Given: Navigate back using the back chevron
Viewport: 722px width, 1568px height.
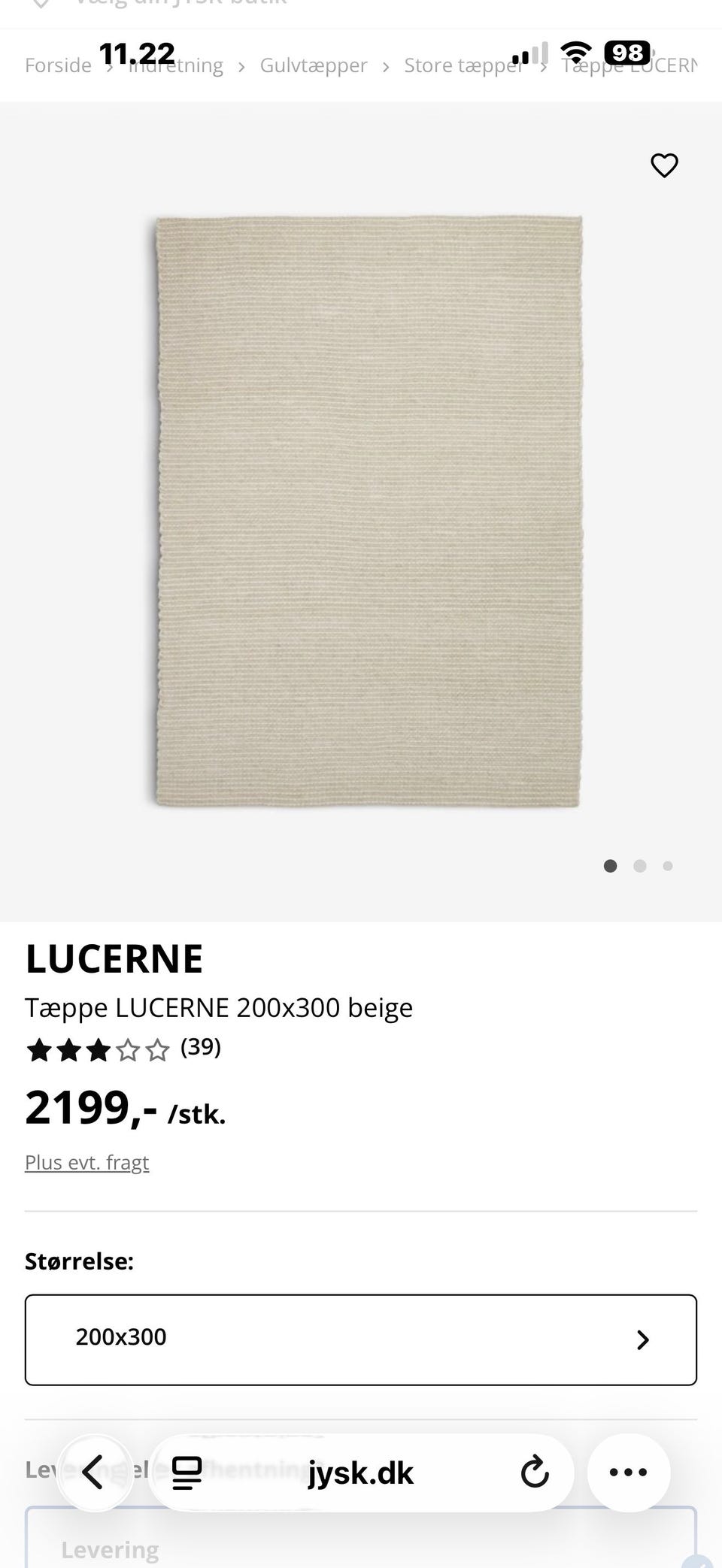Looking at the screenshot, I should (x=95, y=1473).
